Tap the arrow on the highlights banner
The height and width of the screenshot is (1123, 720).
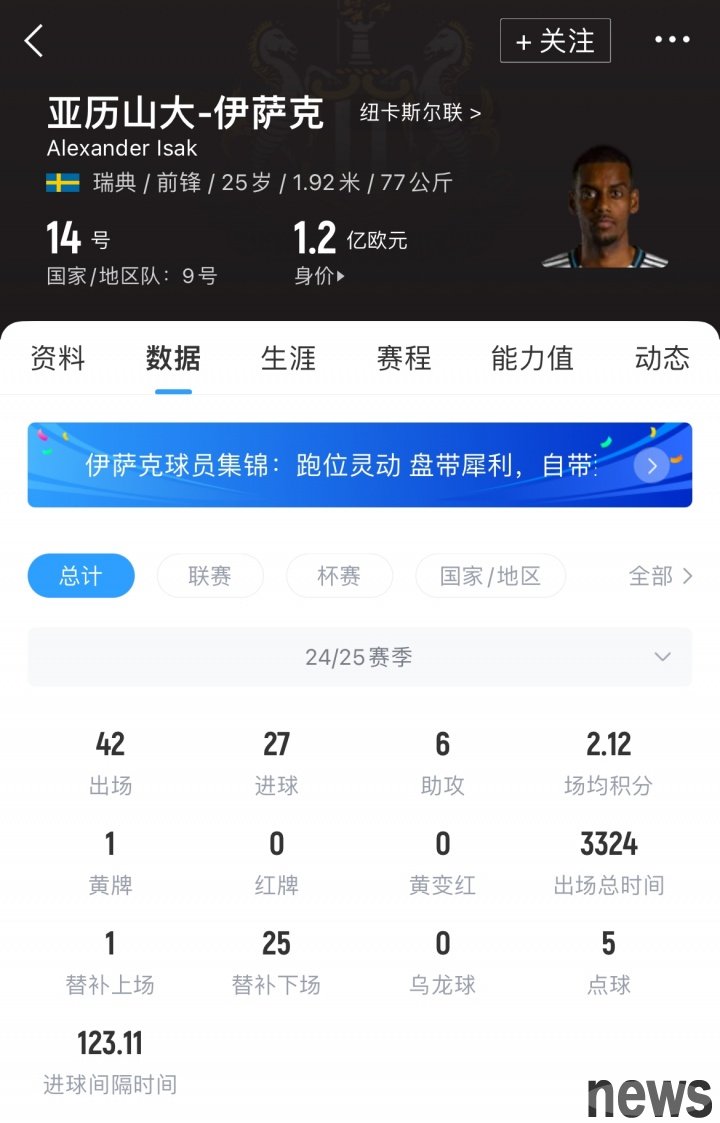point(652,465)
